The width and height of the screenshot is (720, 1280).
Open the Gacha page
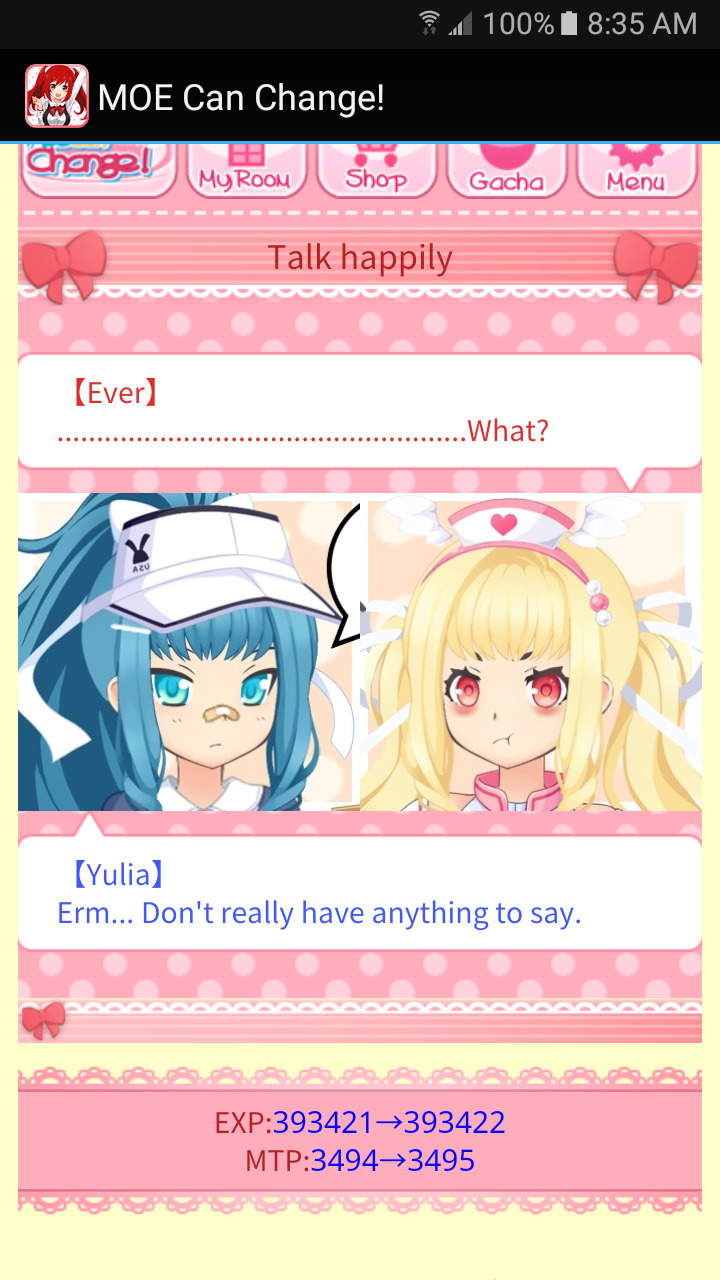point(506,172)
